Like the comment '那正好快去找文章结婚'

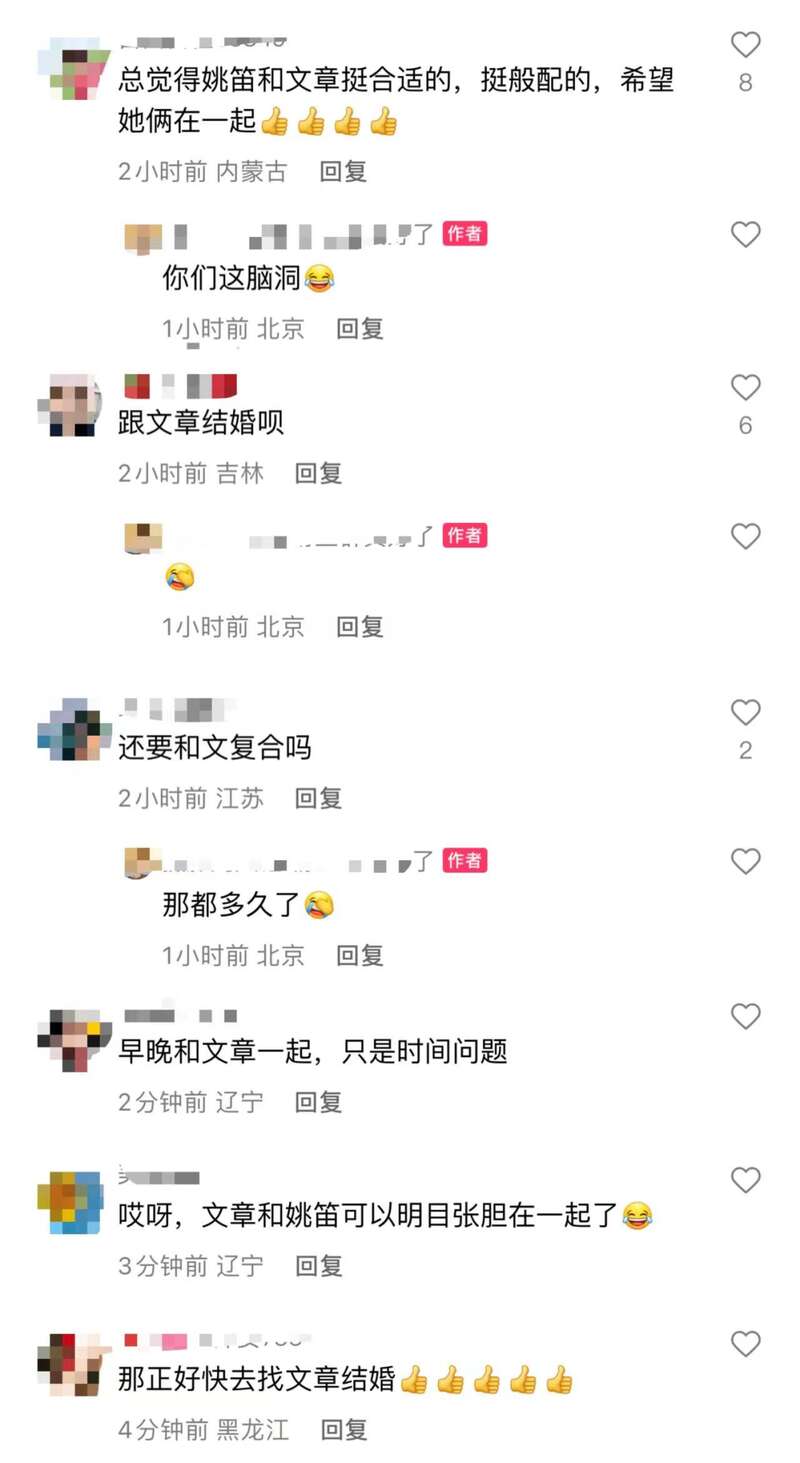pyautogui.click(x=745, y=1344)
